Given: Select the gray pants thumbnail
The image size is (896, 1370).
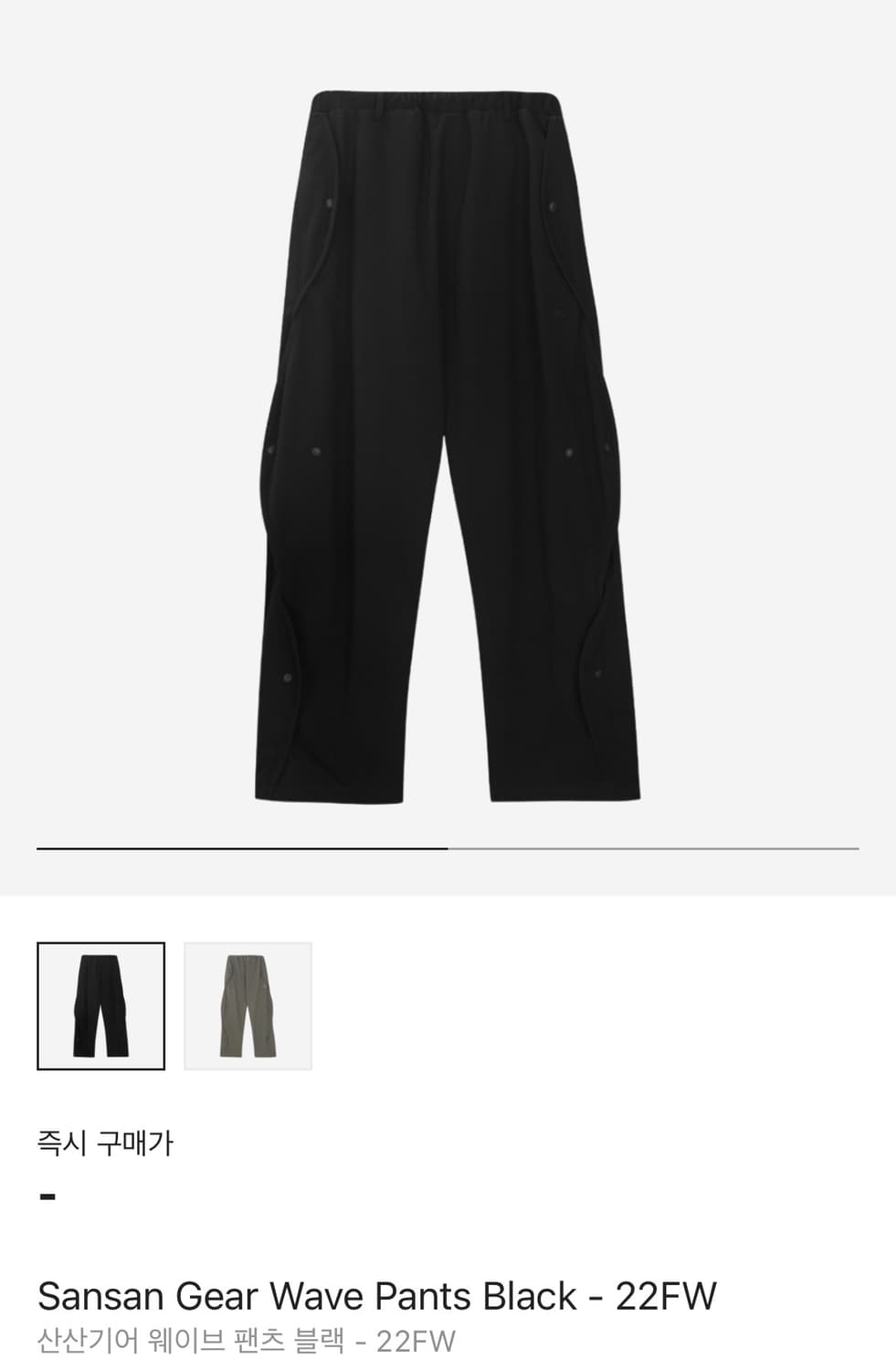Looking at the screenshot, I should (248, 1006).
